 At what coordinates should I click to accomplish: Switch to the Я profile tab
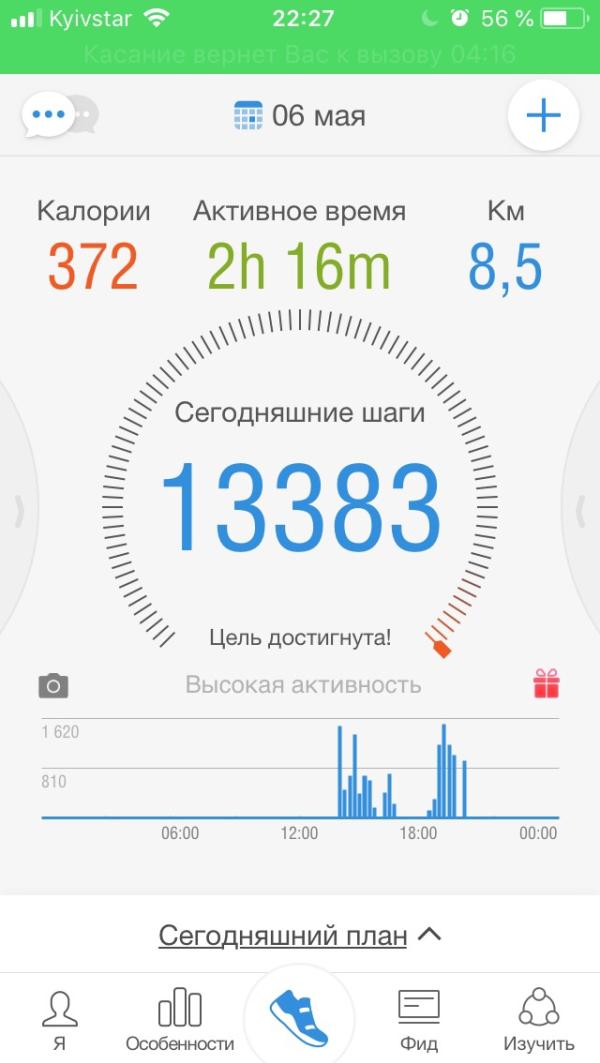60,1020
